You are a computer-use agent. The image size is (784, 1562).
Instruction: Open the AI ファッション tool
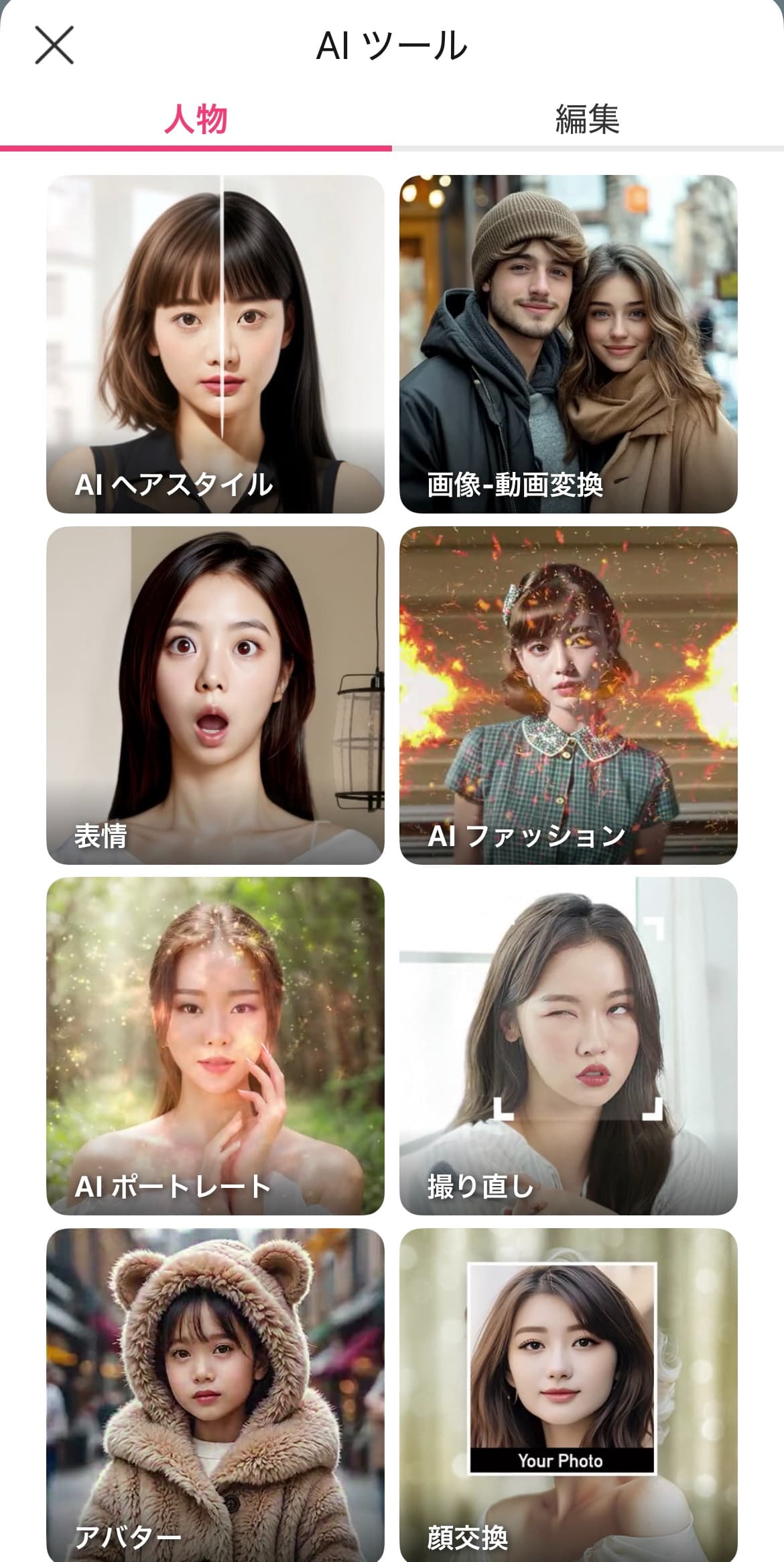(568, 695)
